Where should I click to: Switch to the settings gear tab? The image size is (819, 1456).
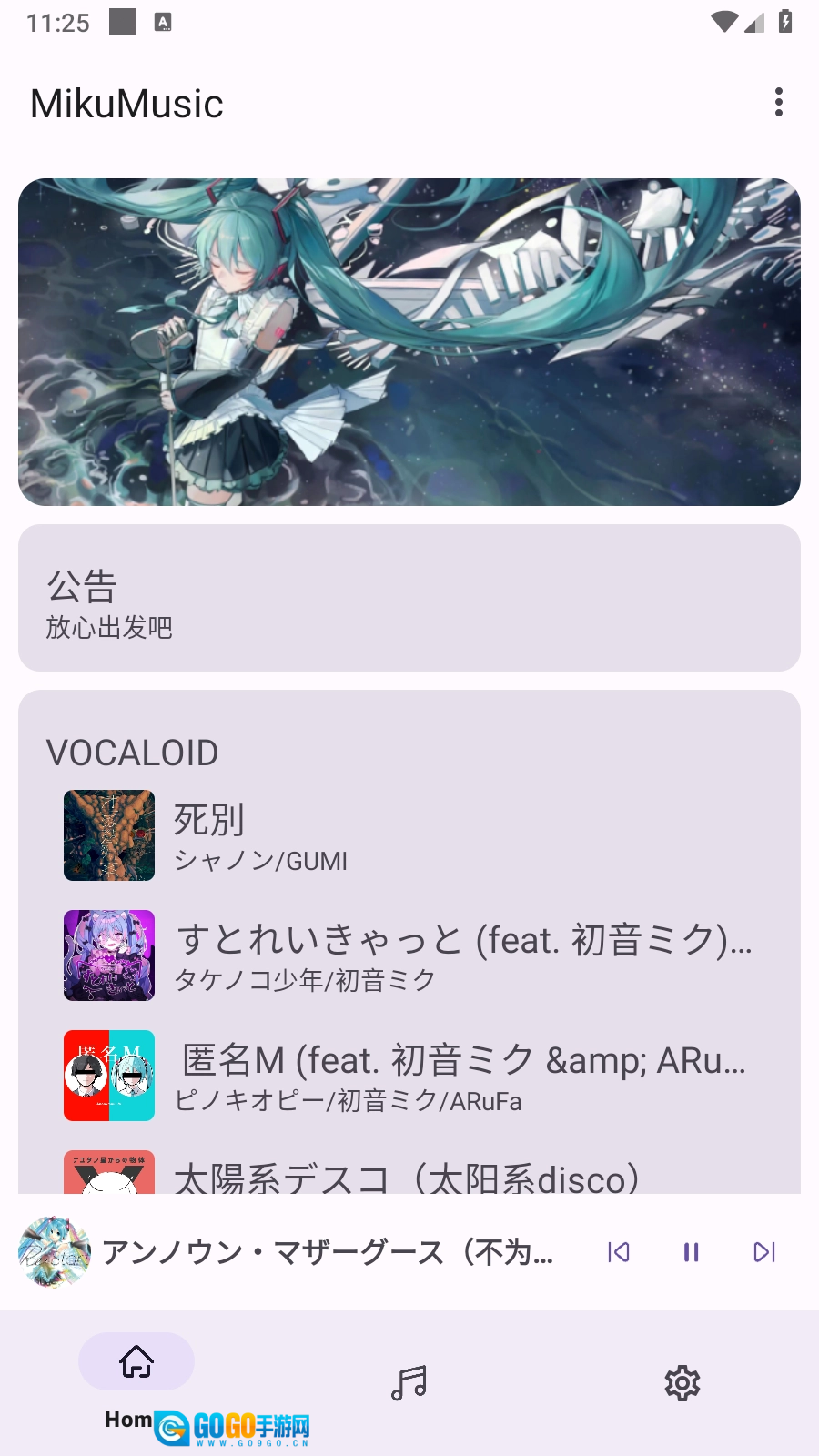point(682,1383)
